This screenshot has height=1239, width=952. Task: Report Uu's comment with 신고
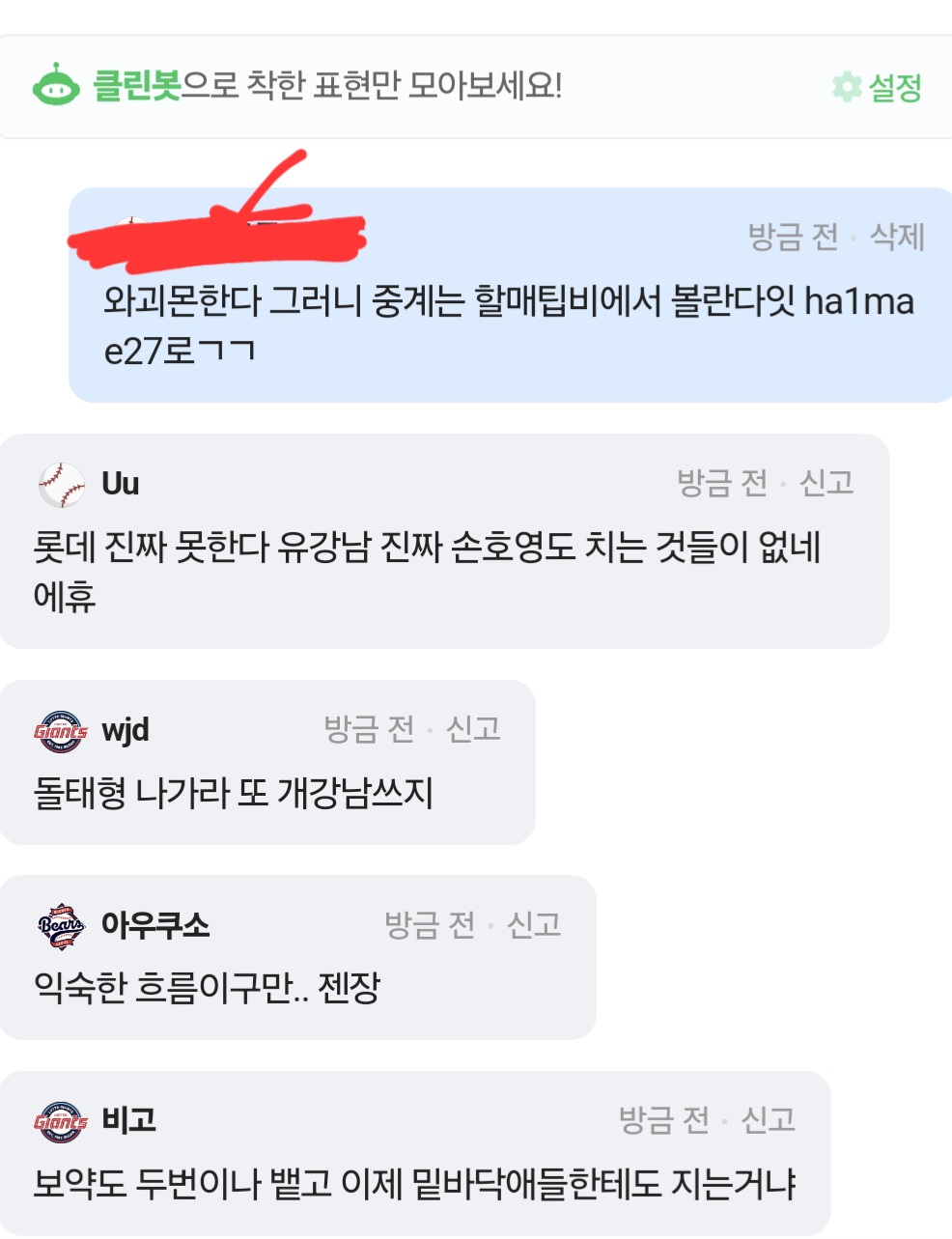click(826, 483)
